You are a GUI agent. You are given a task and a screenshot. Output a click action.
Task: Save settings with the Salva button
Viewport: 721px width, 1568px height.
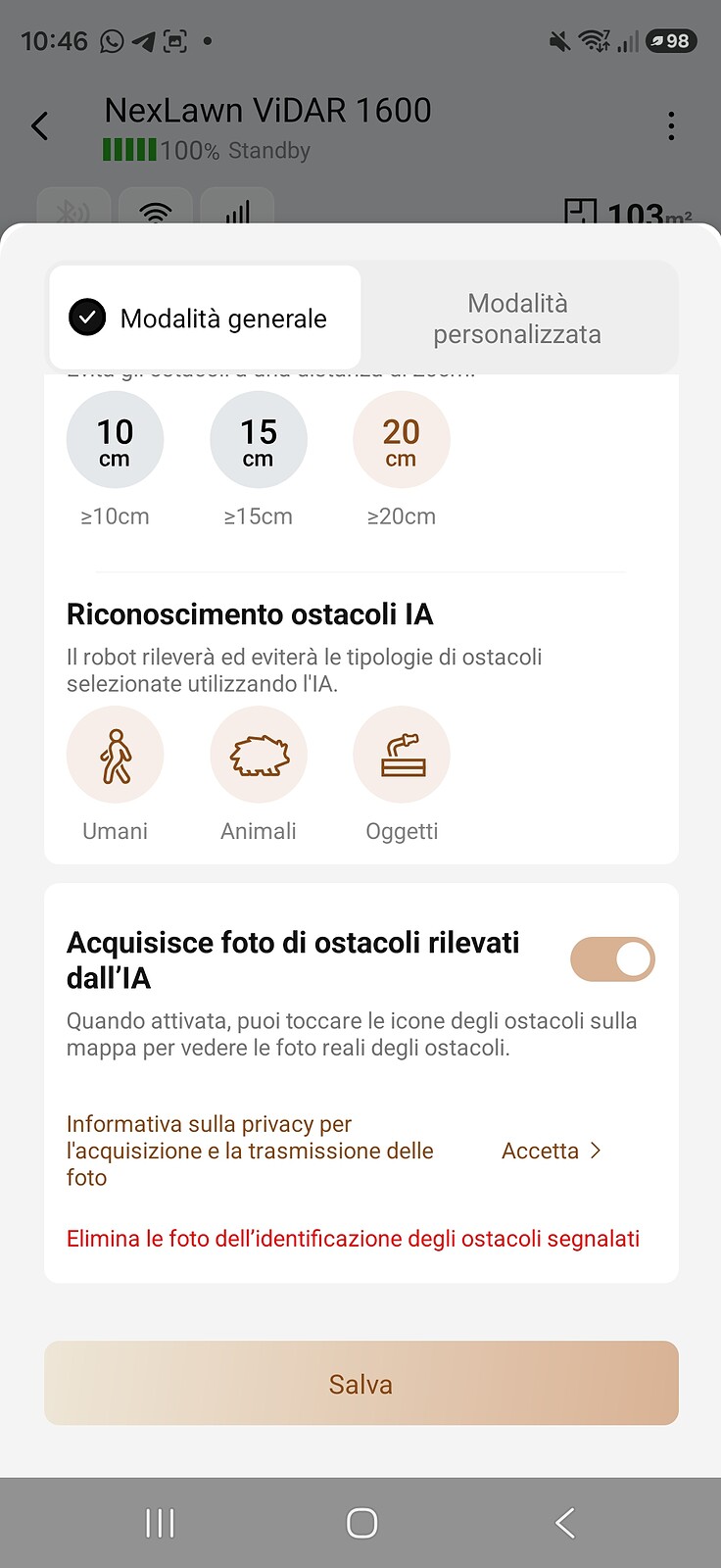[x=361, y=1383]
